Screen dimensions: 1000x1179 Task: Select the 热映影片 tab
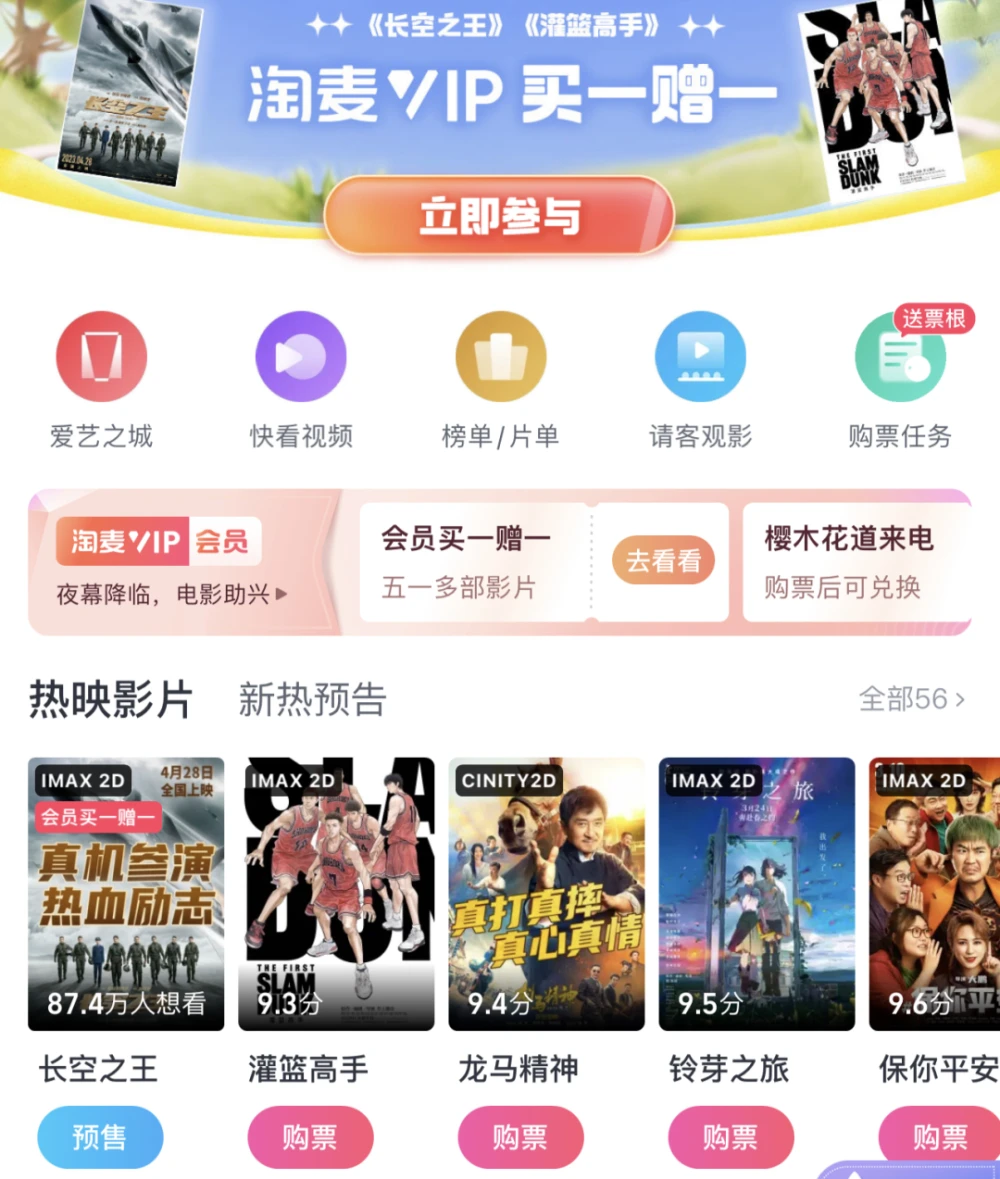[x=110, y=699]
